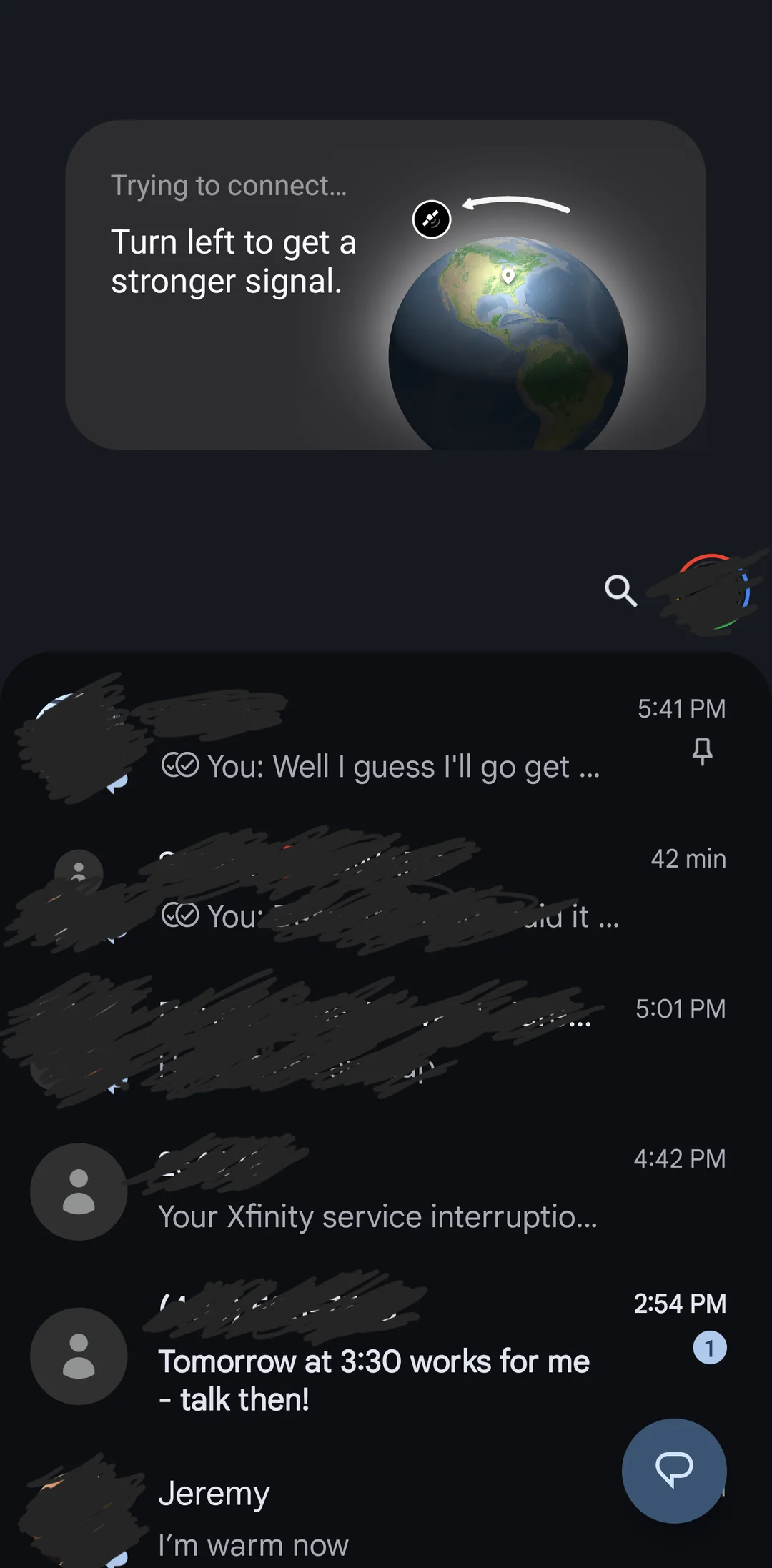The image size is (772, 1568).
Task: Tap the satellite connection card
Action: point(385,286)
